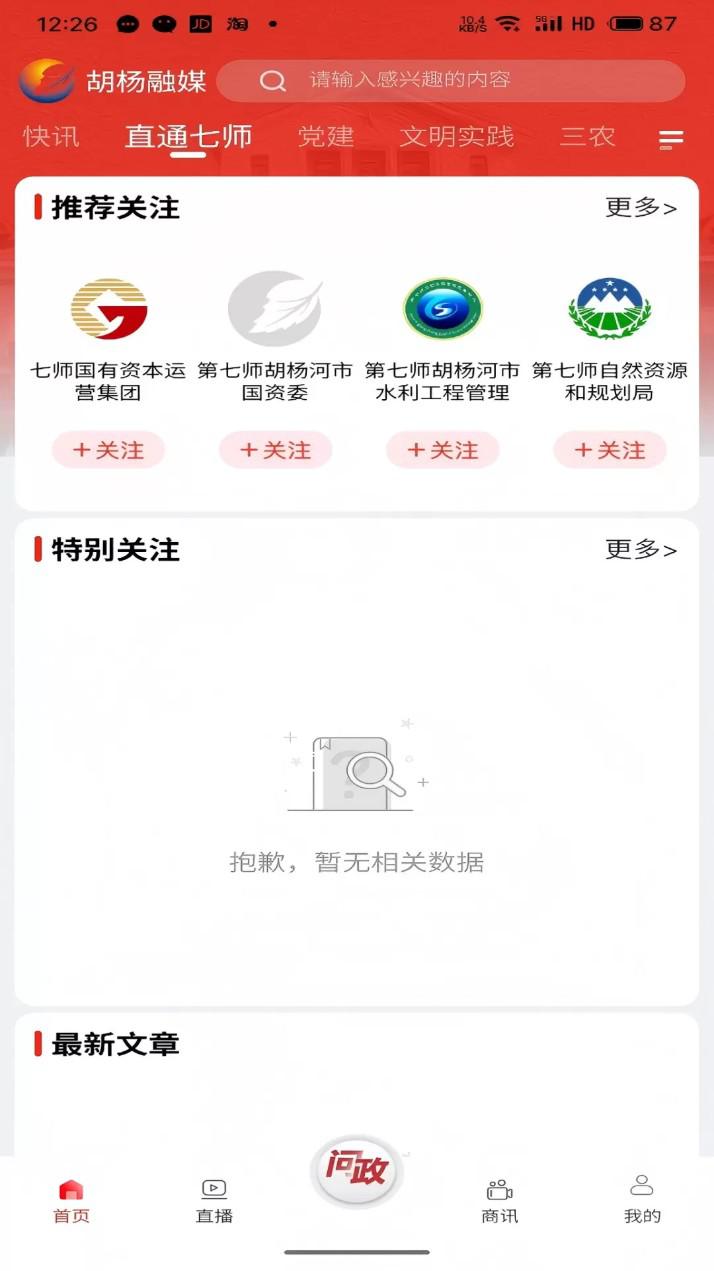Tap the search box for interesting content
Viewport: 714px width, 1271px height.
tap(451, 81)
